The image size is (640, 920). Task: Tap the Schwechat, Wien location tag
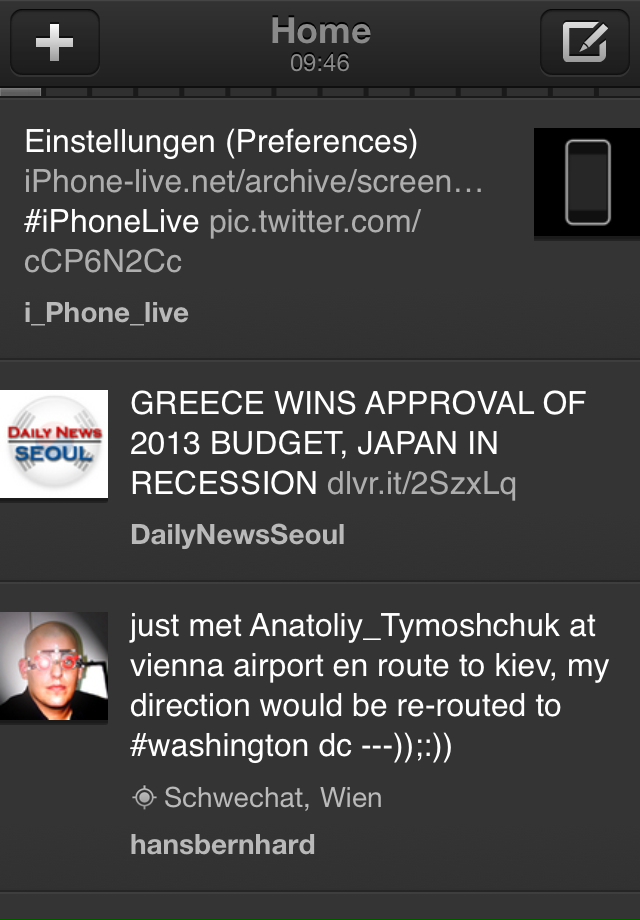pos(258,798)
